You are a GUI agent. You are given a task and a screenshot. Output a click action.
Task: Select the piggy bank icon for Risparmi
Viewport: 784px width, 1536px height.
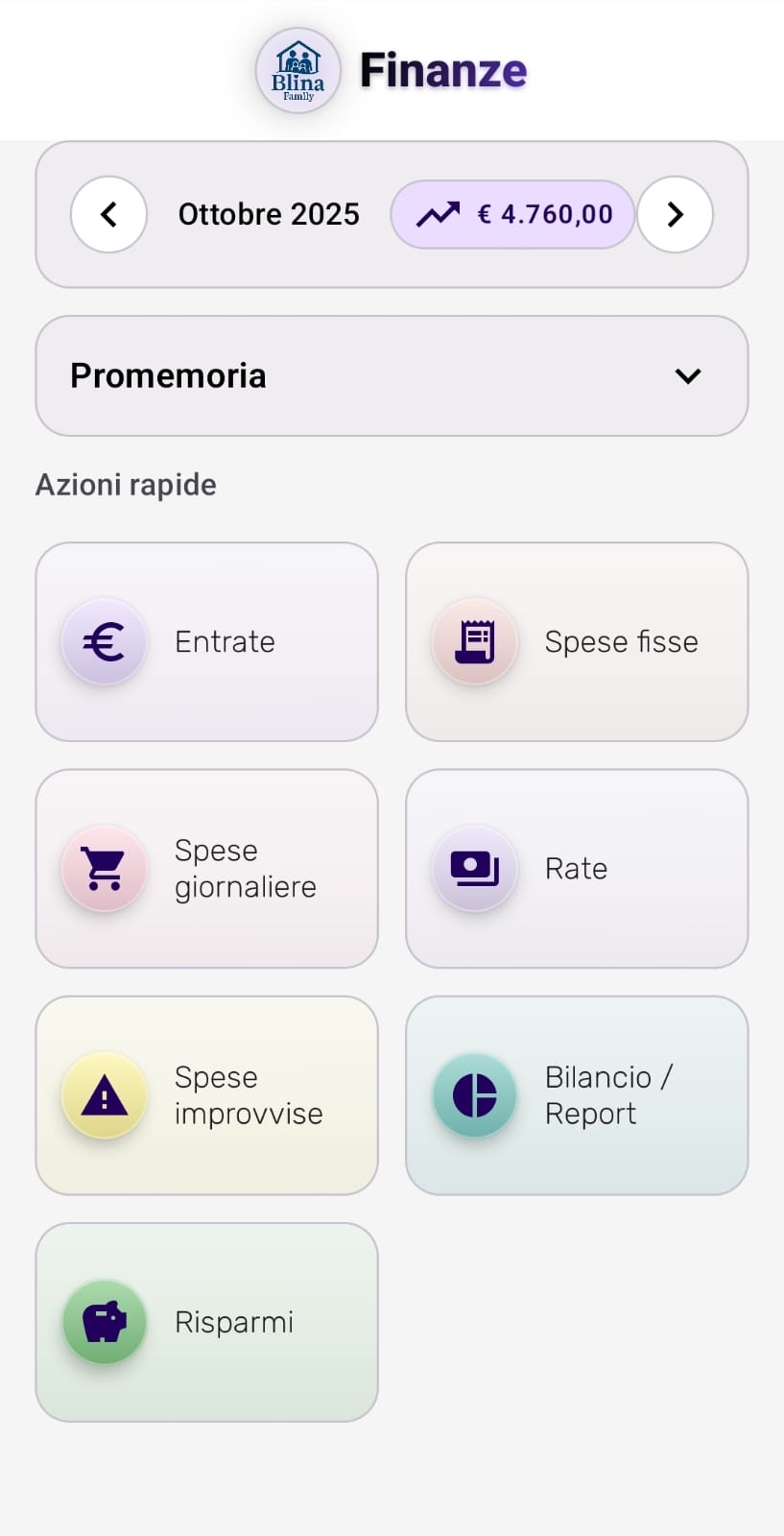coord(104,1322)
